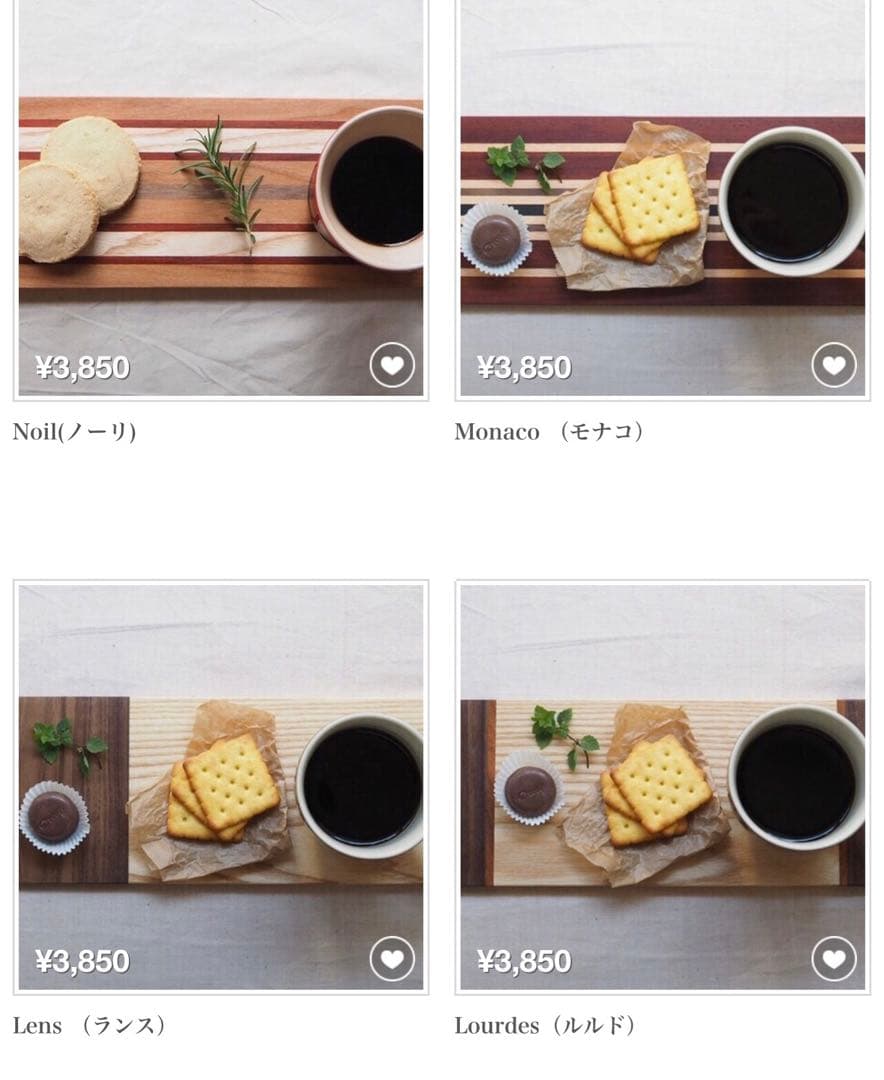Add the Lens item to favorites
The width and height of the screenshot is (884, 1080).
point(392,960)
